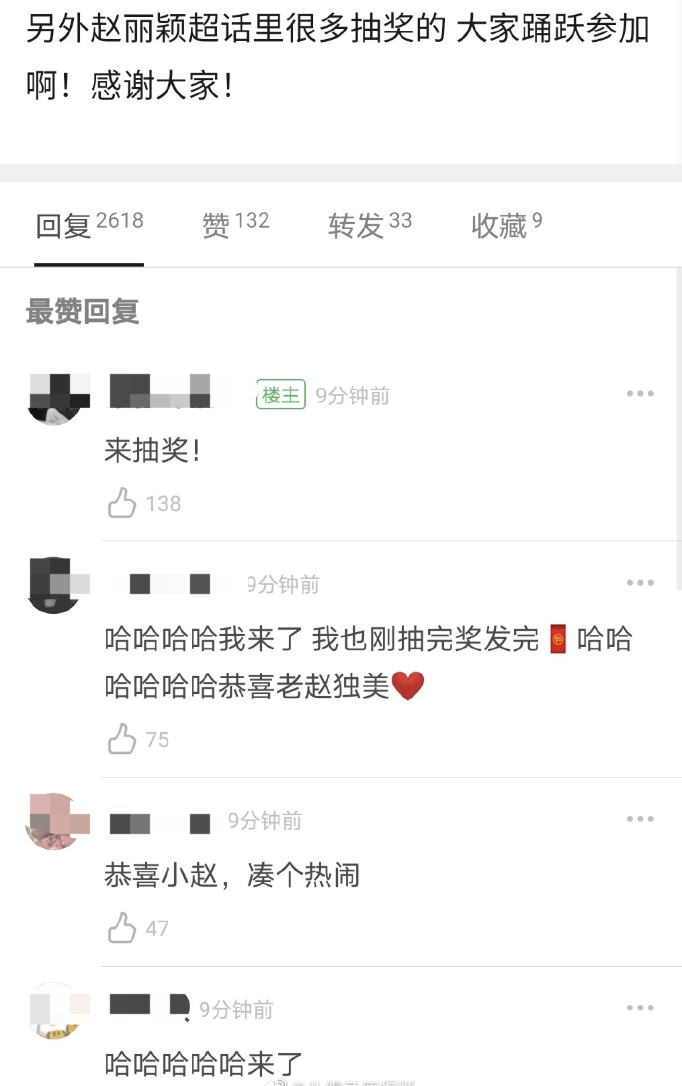This screenshot has width=682, height=1086.
Task: Switch to the 赞 tab
Action: tap(235, 225)
